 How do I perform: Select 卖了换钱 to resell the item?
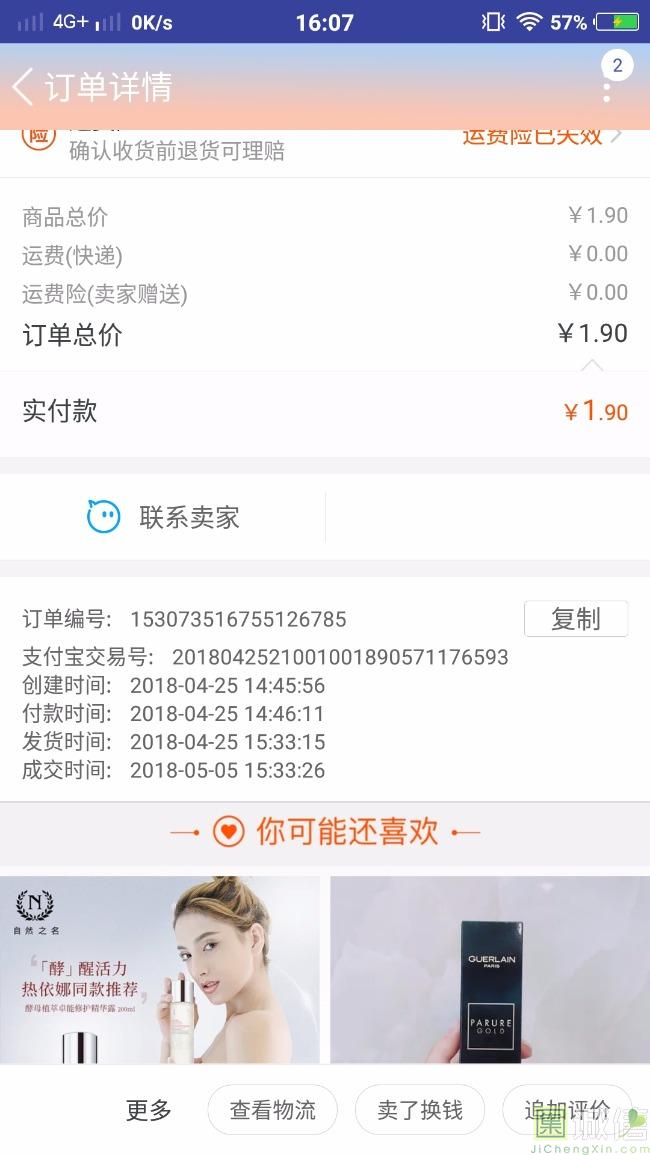point(420,1110)
